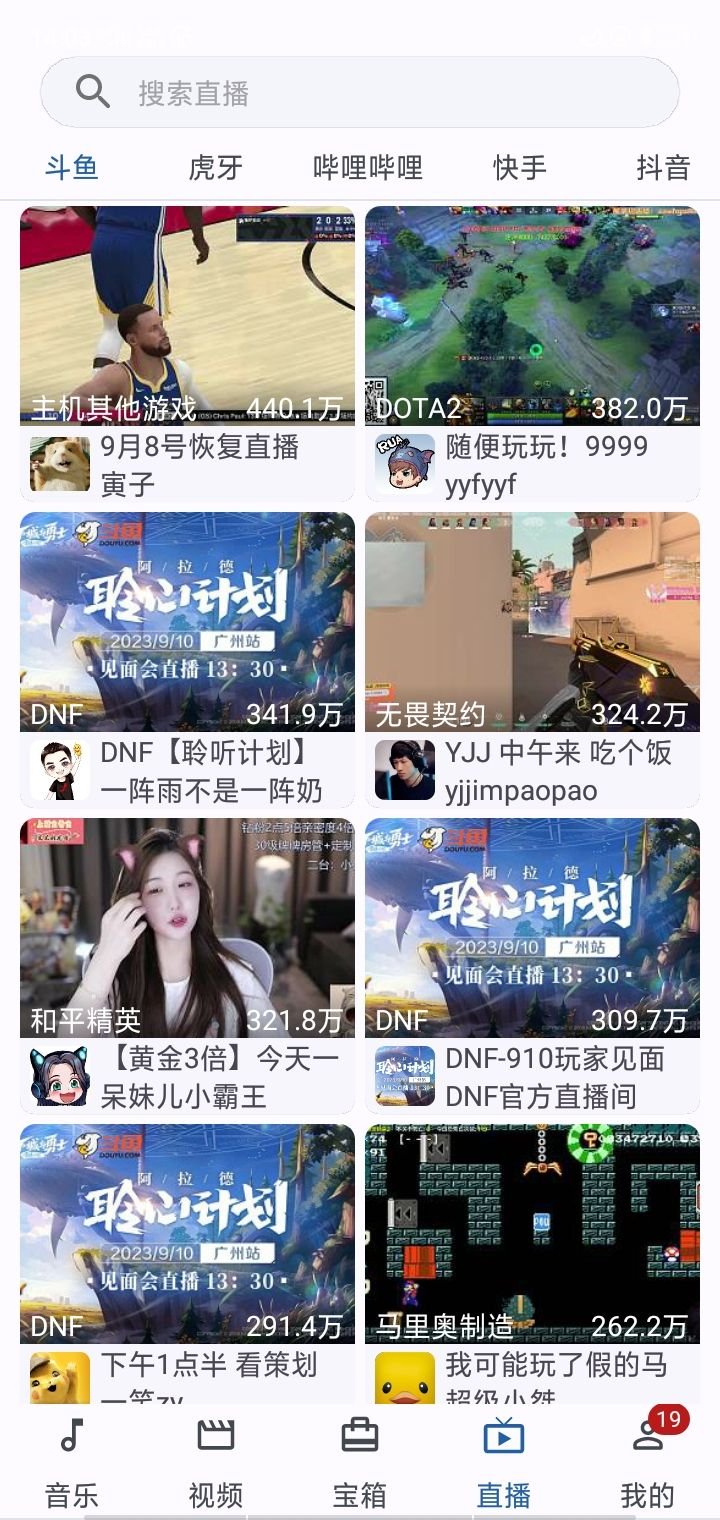Switch to the 抖音 tab

coord(664,168)
